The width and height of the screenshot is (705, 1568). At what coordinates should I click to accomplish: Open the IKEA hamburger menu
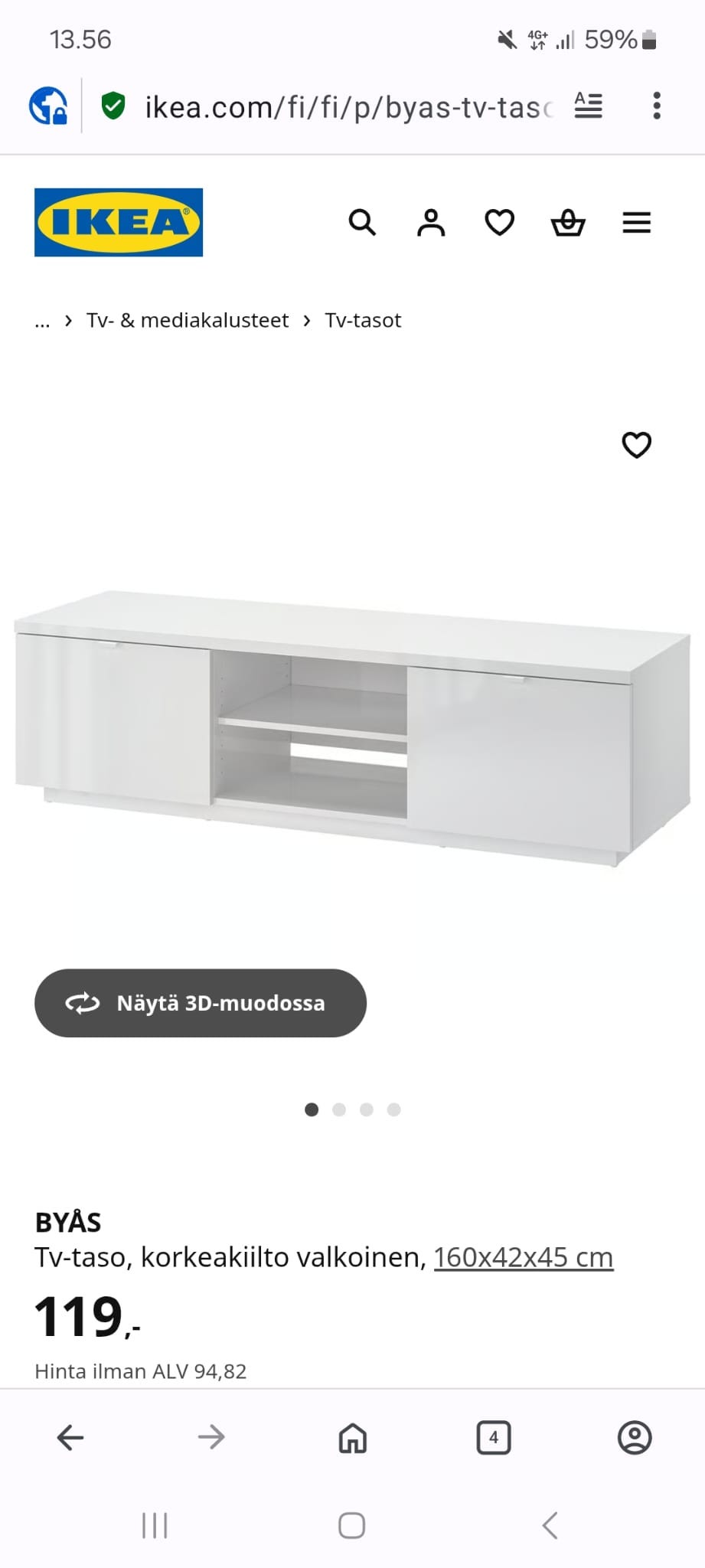pyautogui.click(x=636, y=223)
